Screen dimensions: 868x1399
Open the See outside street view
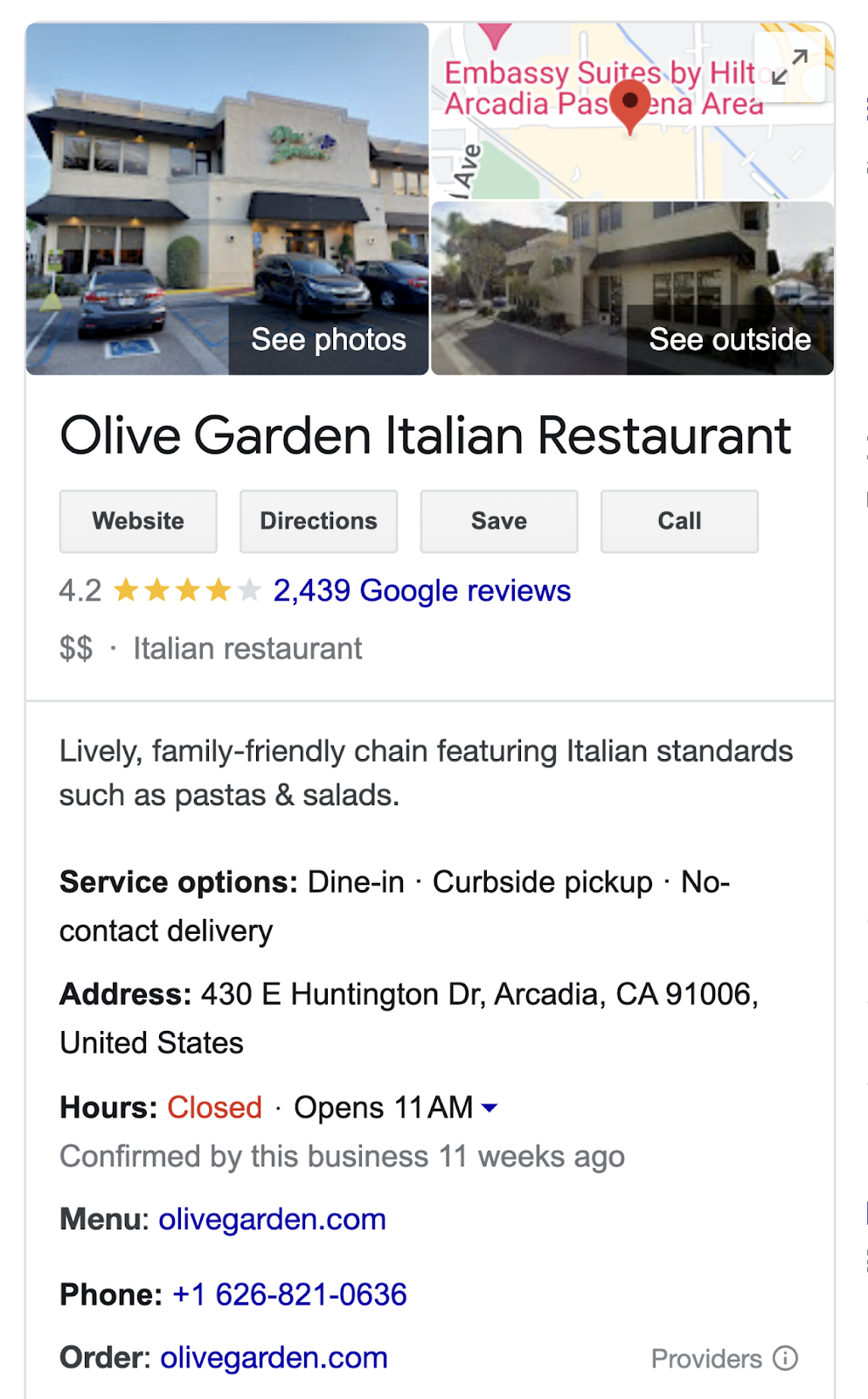tap(632, 289)
